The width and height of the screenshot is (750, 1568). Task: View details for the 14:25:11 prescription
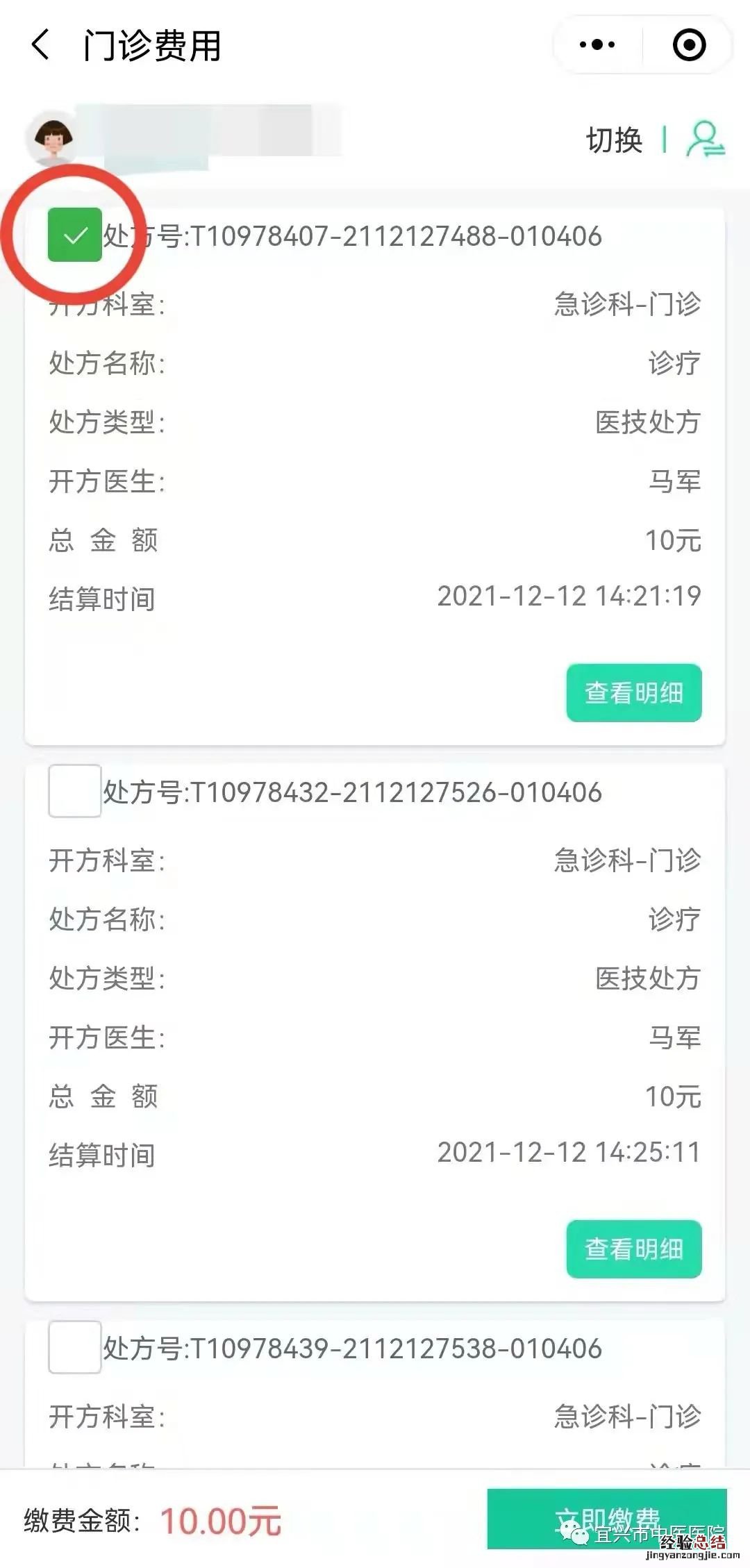(x=633, y=1249)
